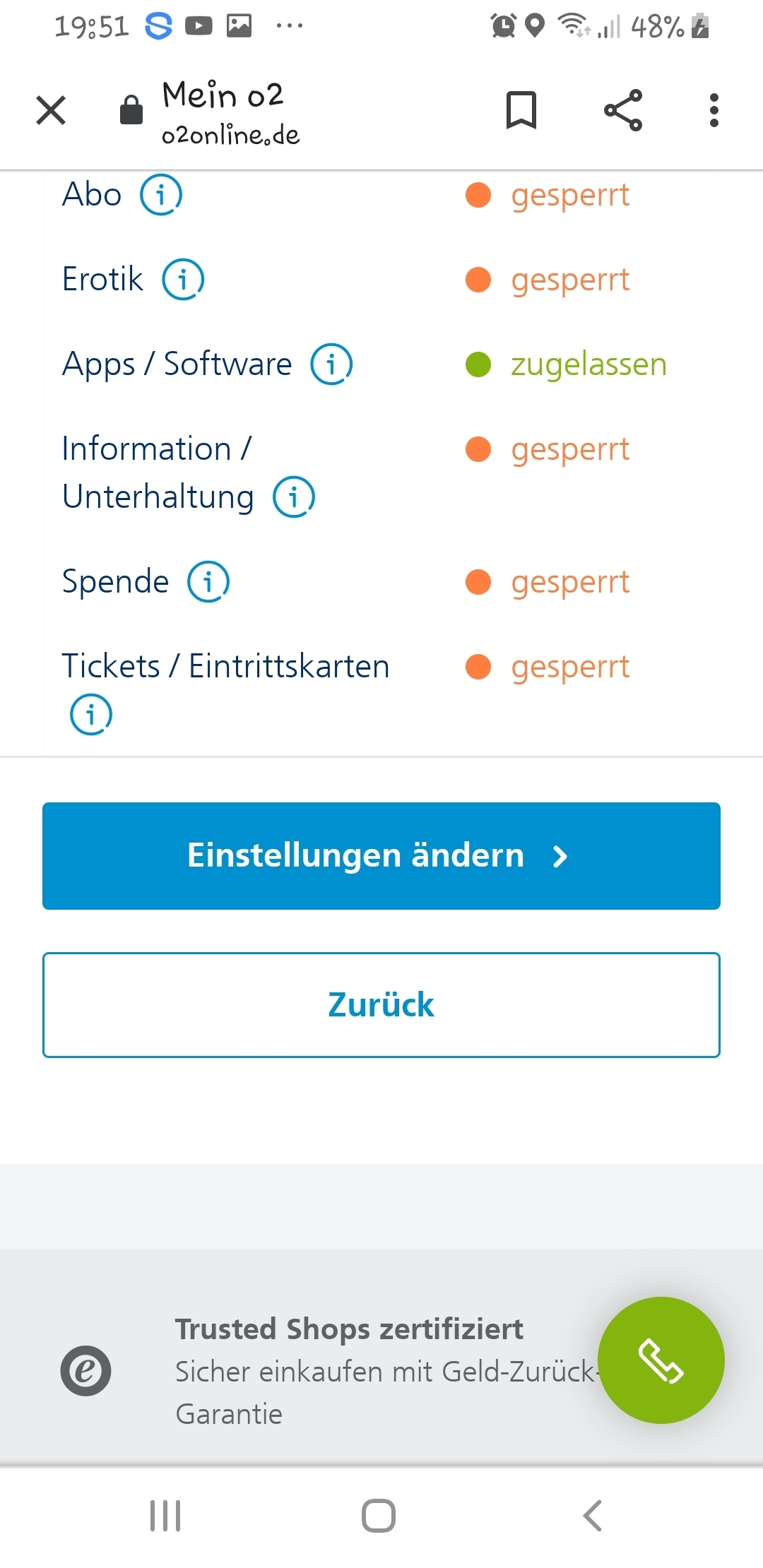Viewport: 763px width, 1568px height.
Task: Tap the green phone call button
Action: tap(661, 1360)
